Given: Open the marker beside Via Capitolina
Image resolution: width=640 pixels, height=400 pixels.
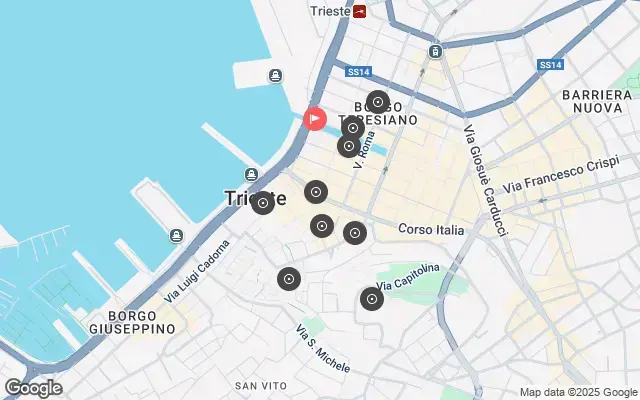Looking at the screenshot, I should coord(372,298).
